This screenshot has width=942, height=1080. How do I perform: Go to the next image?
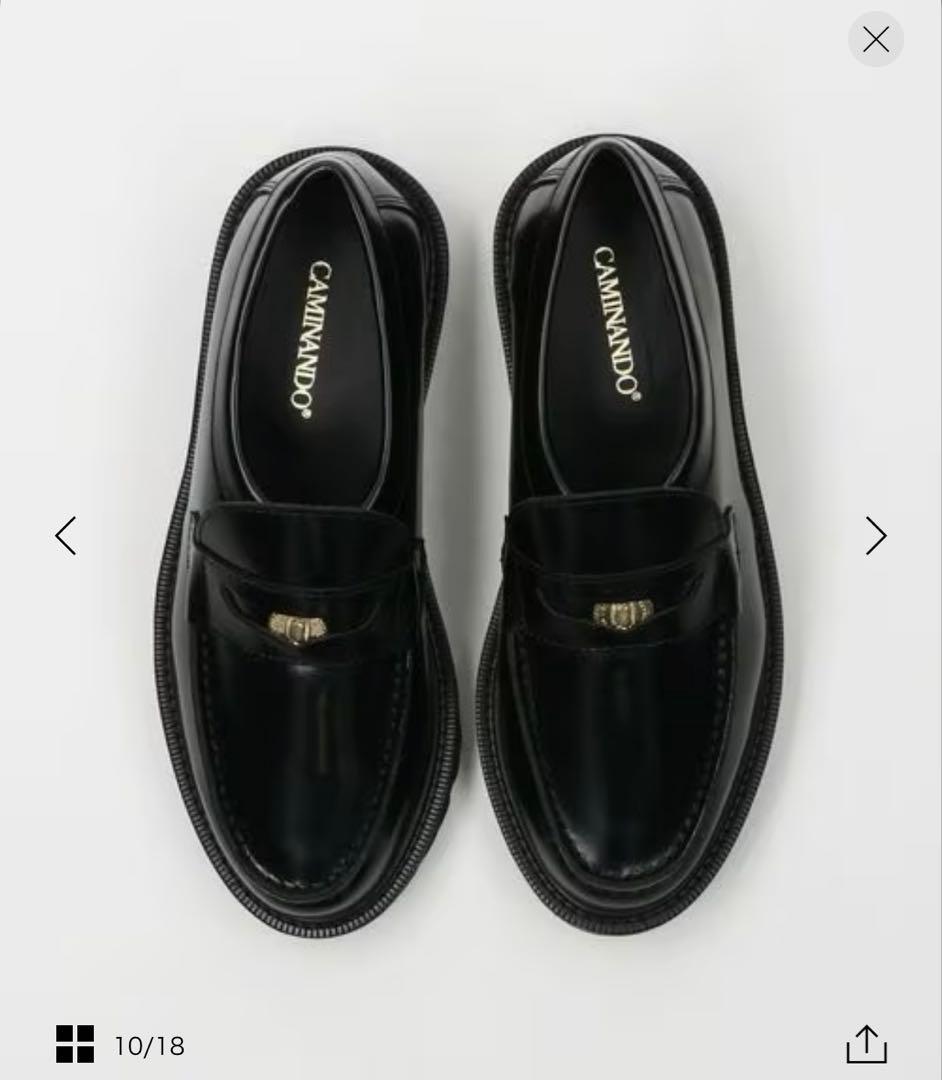tap(875, 535)
